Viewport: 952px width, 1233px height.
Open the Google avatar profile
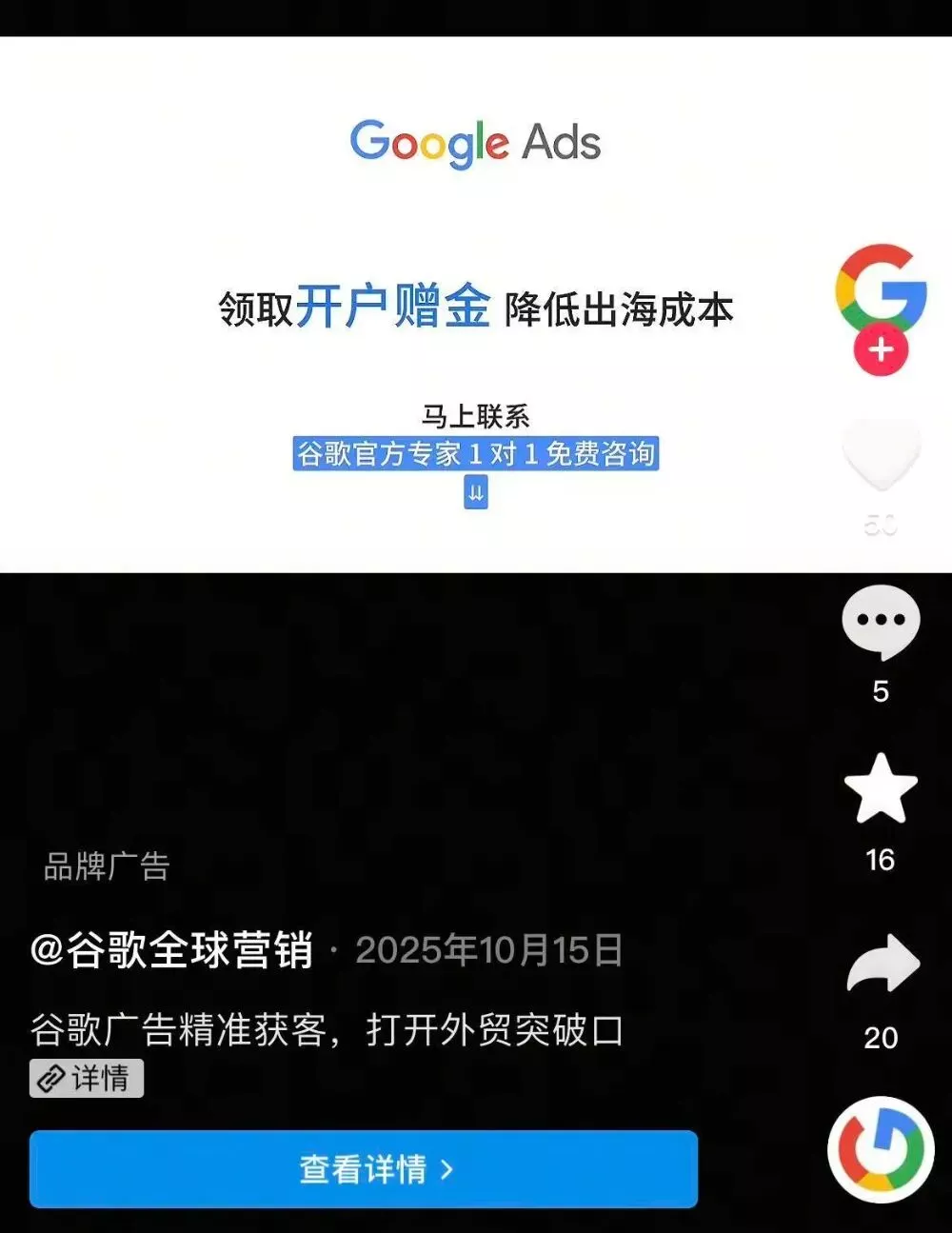point(881,288)
